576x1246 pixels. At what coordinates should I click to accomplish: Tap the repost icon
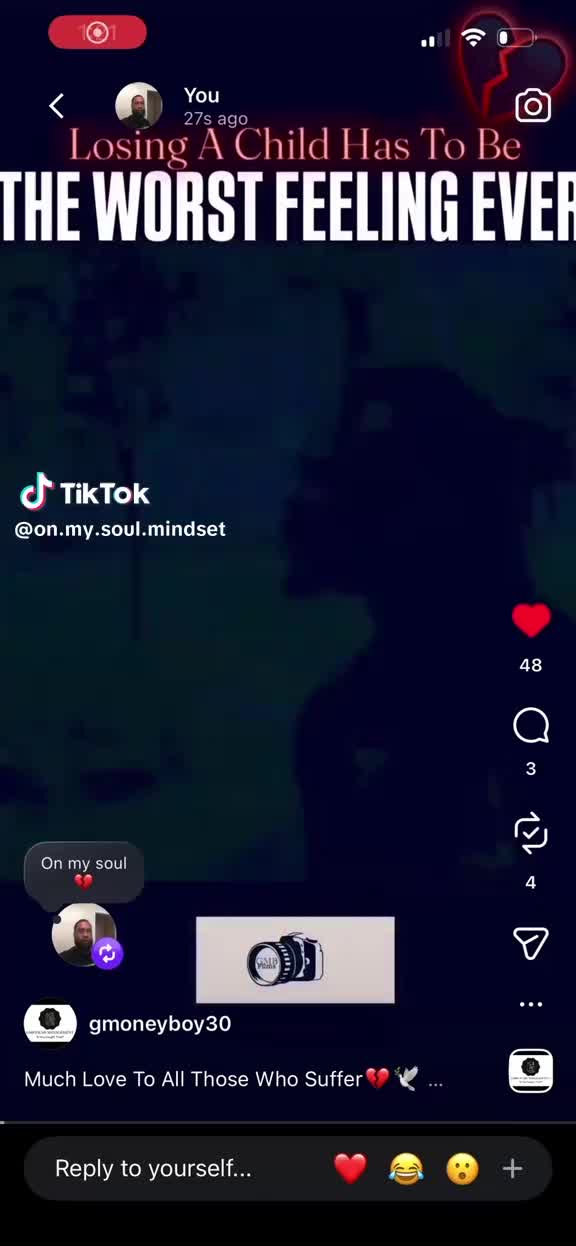coord(531,832)
